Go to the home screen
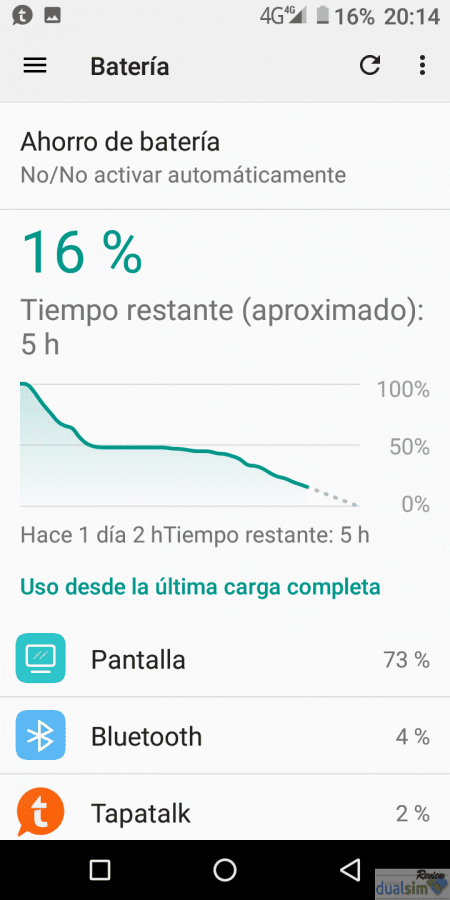This screenshot has width=450, height=900. 225,870
